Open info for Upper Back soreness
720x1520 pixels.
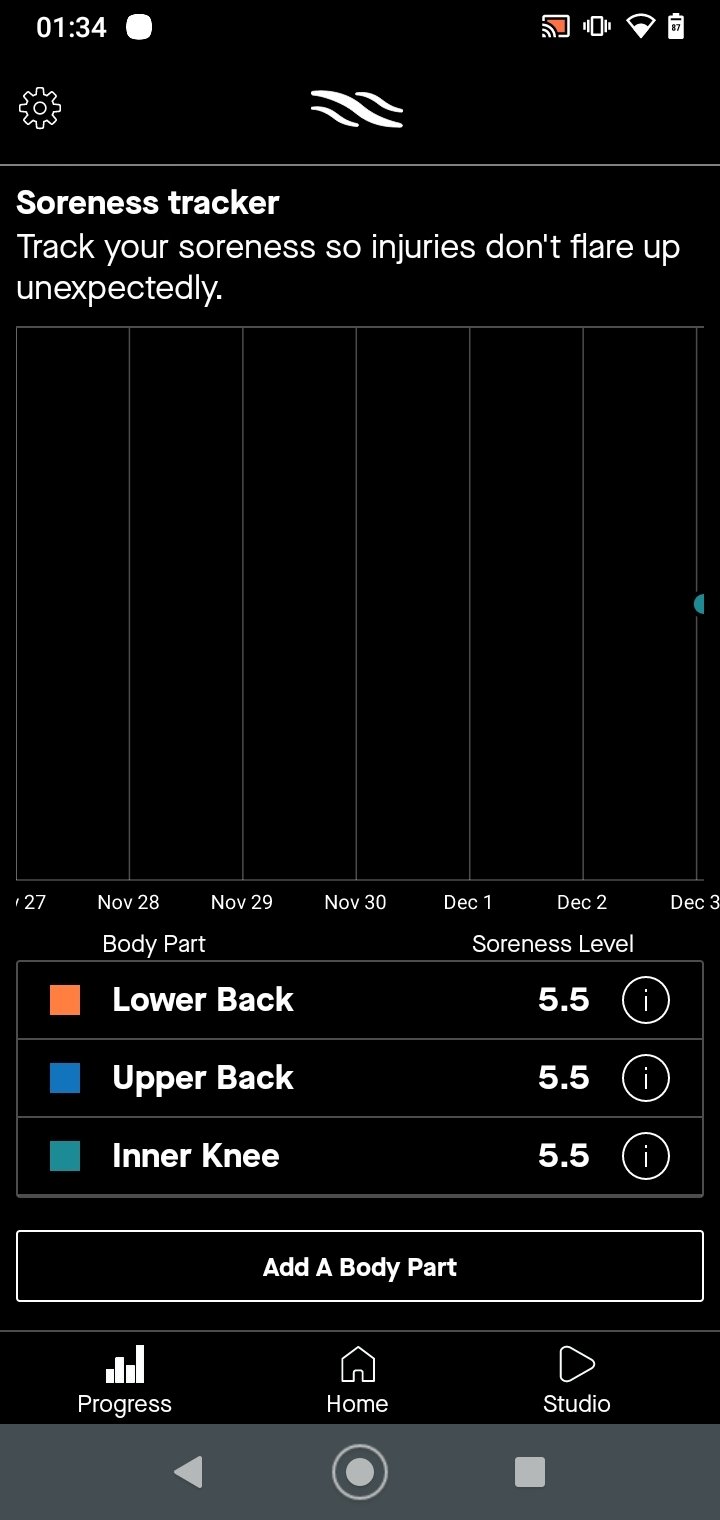[x=645, y=1078]
